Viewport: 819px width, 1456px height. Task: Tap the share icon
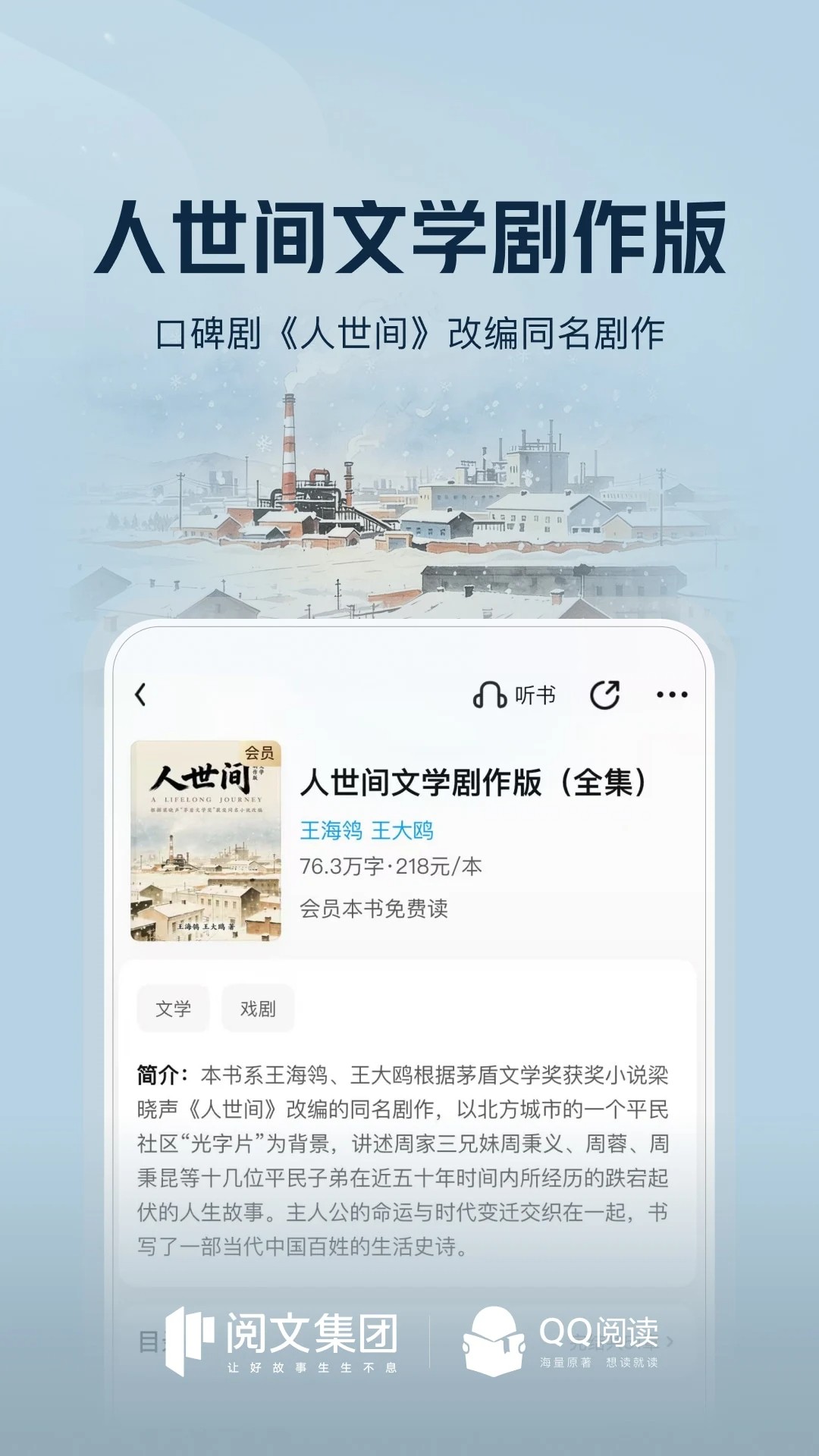[x=604, y=695]
